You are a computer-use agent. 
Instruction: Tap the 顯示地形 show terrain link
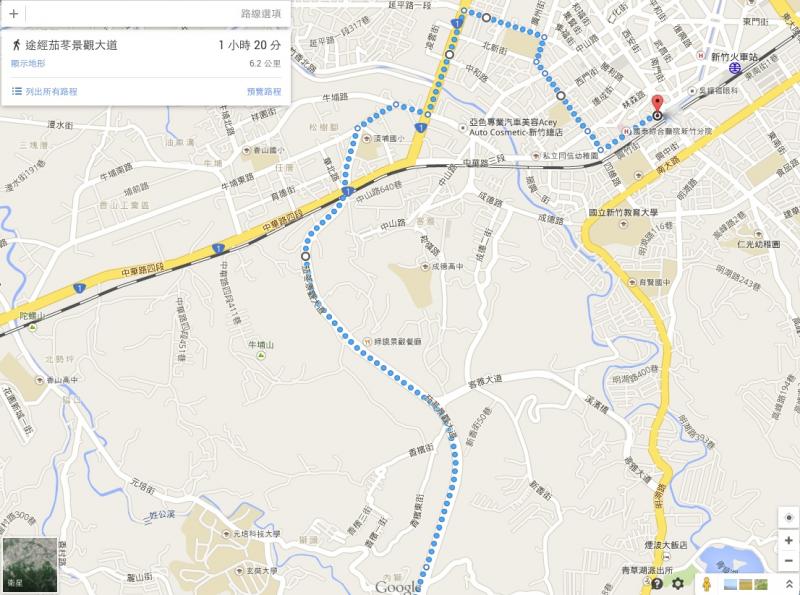(26, 62)
